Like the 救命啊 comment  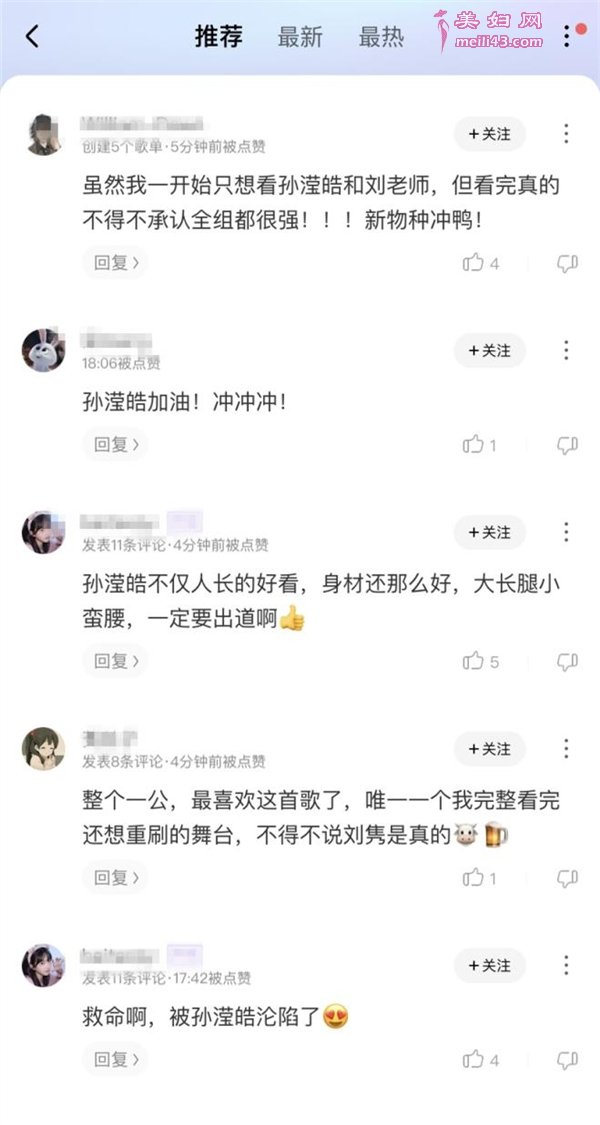(x=474, y=1059)
